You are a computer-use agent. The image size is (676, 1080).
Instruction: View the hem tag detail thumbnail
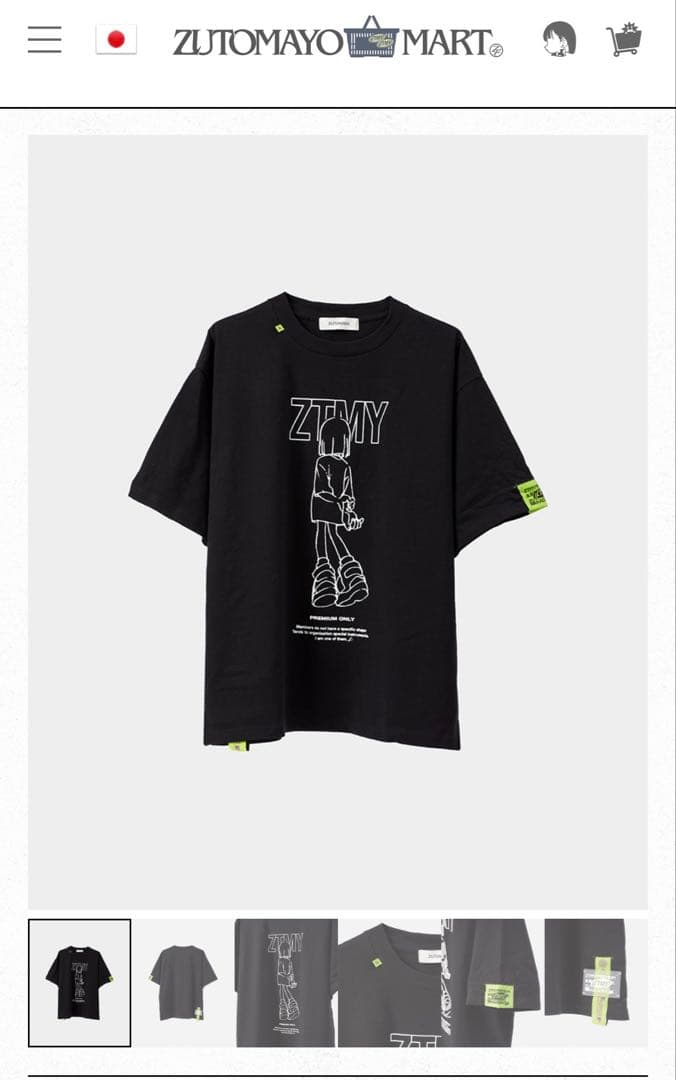coord(596,982)
